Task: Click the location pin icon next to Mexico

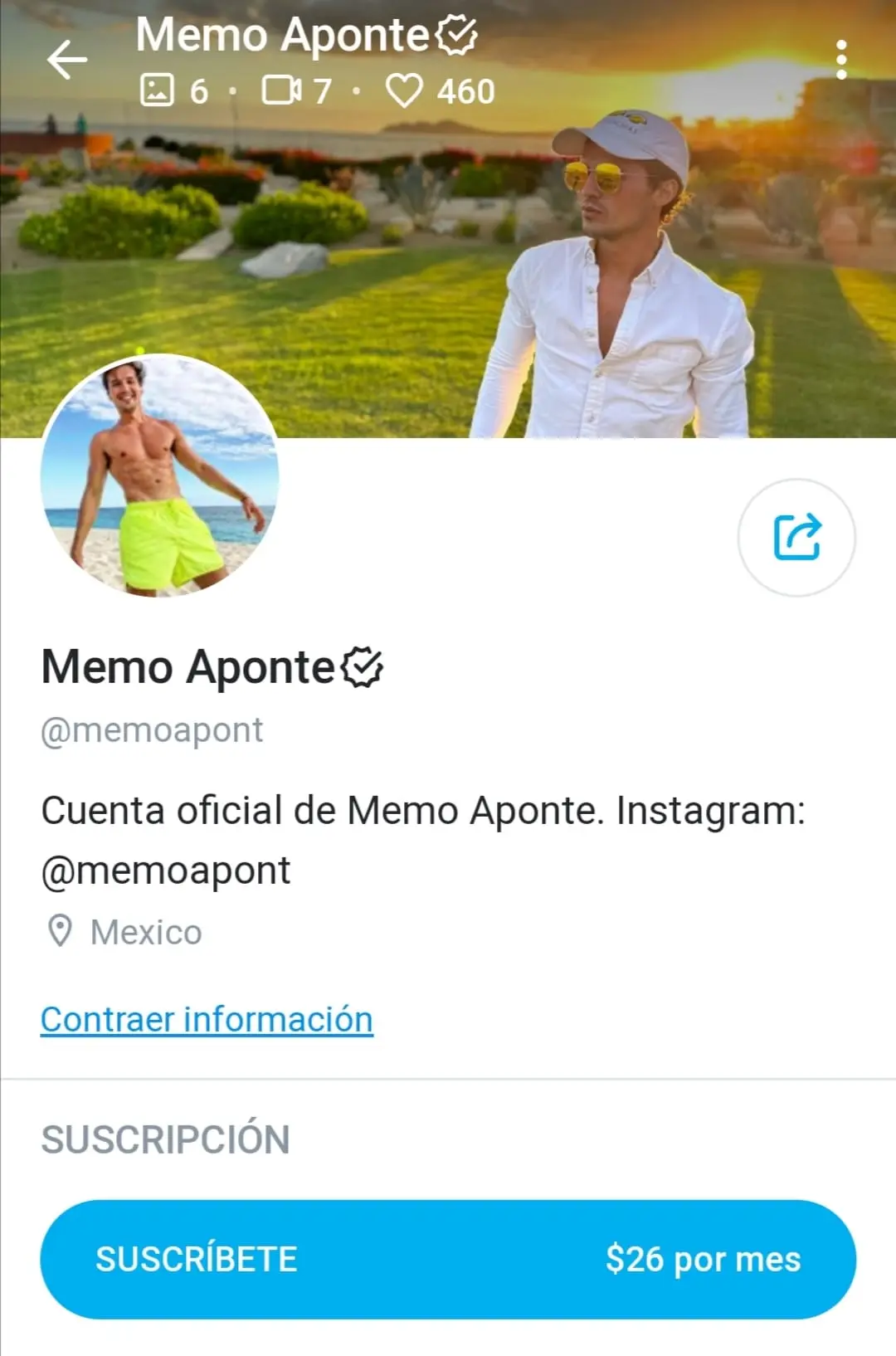Action: click(57, 930)
